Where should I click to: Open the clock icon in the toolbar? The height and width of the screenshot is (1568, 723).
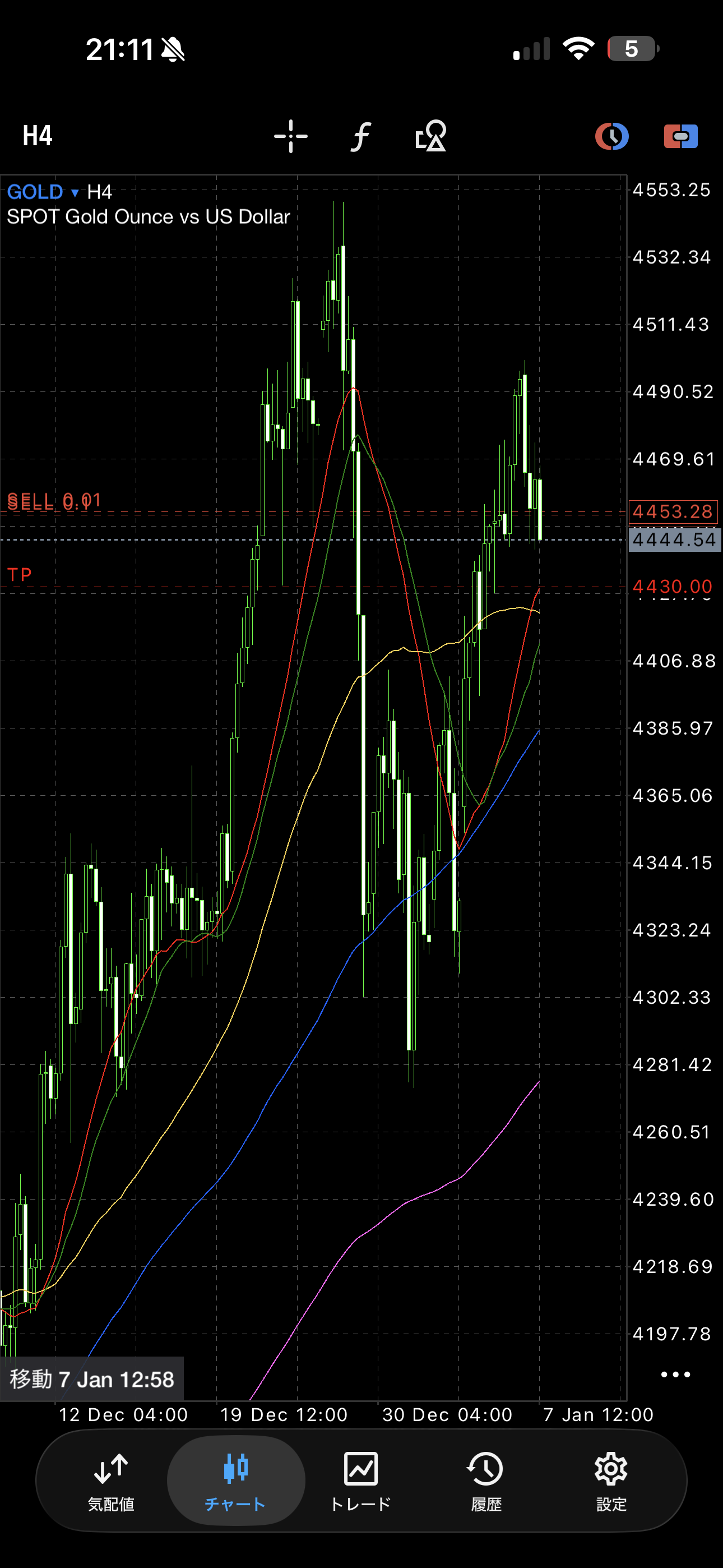click(611, 136)
